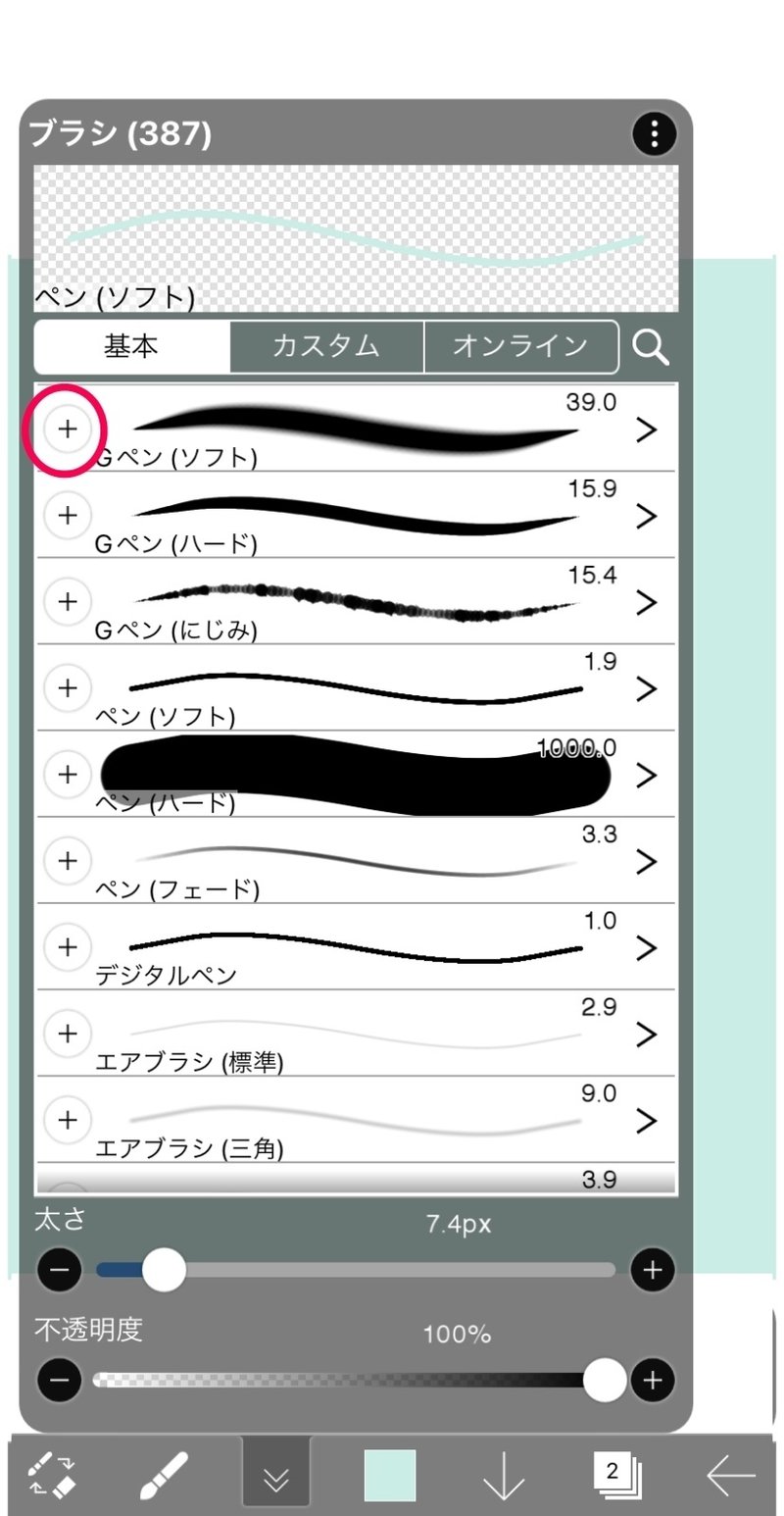
Task: Increase 太さ with the plus button
Action: [653, 1271]
